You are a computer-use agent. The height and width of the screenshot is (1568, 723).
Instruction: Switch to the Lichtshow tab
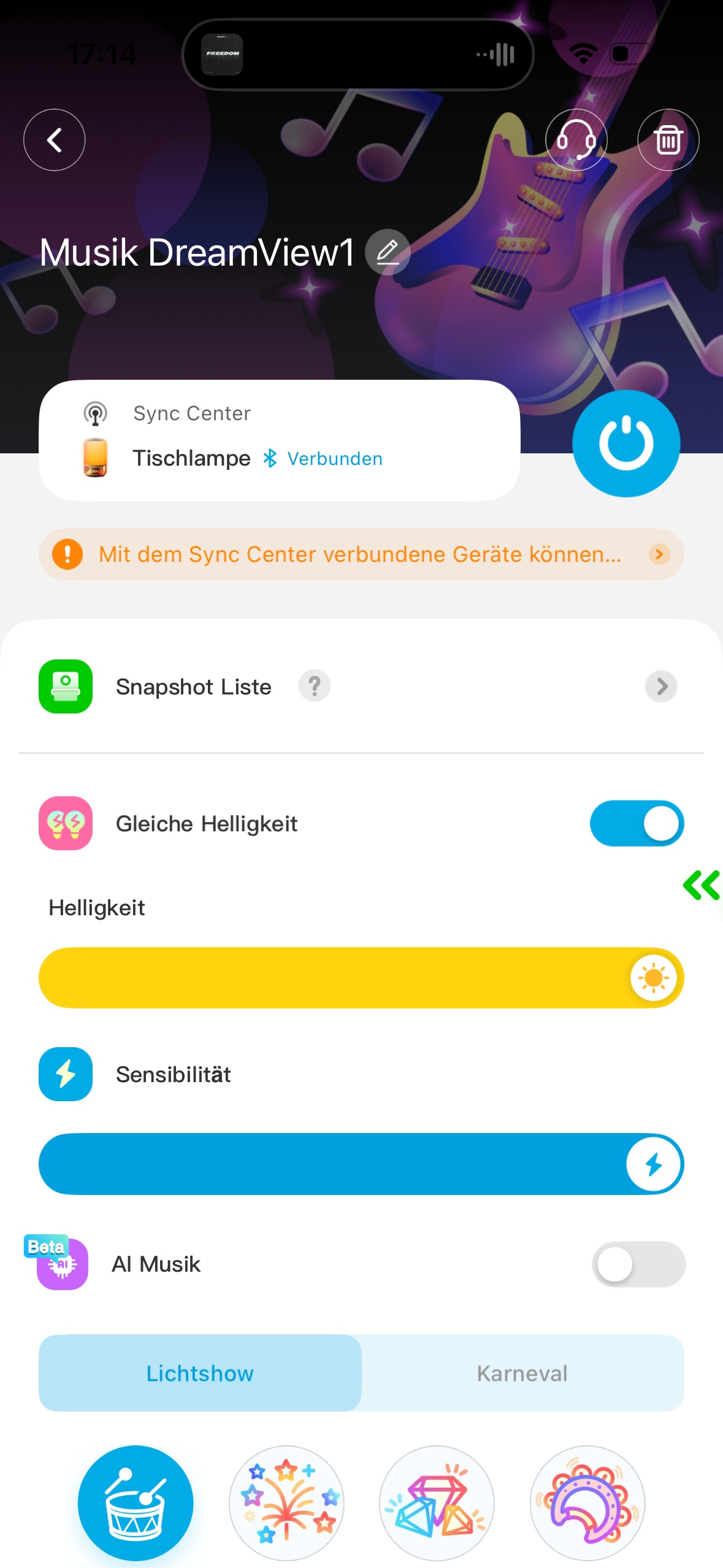[x=200, y=1373]
